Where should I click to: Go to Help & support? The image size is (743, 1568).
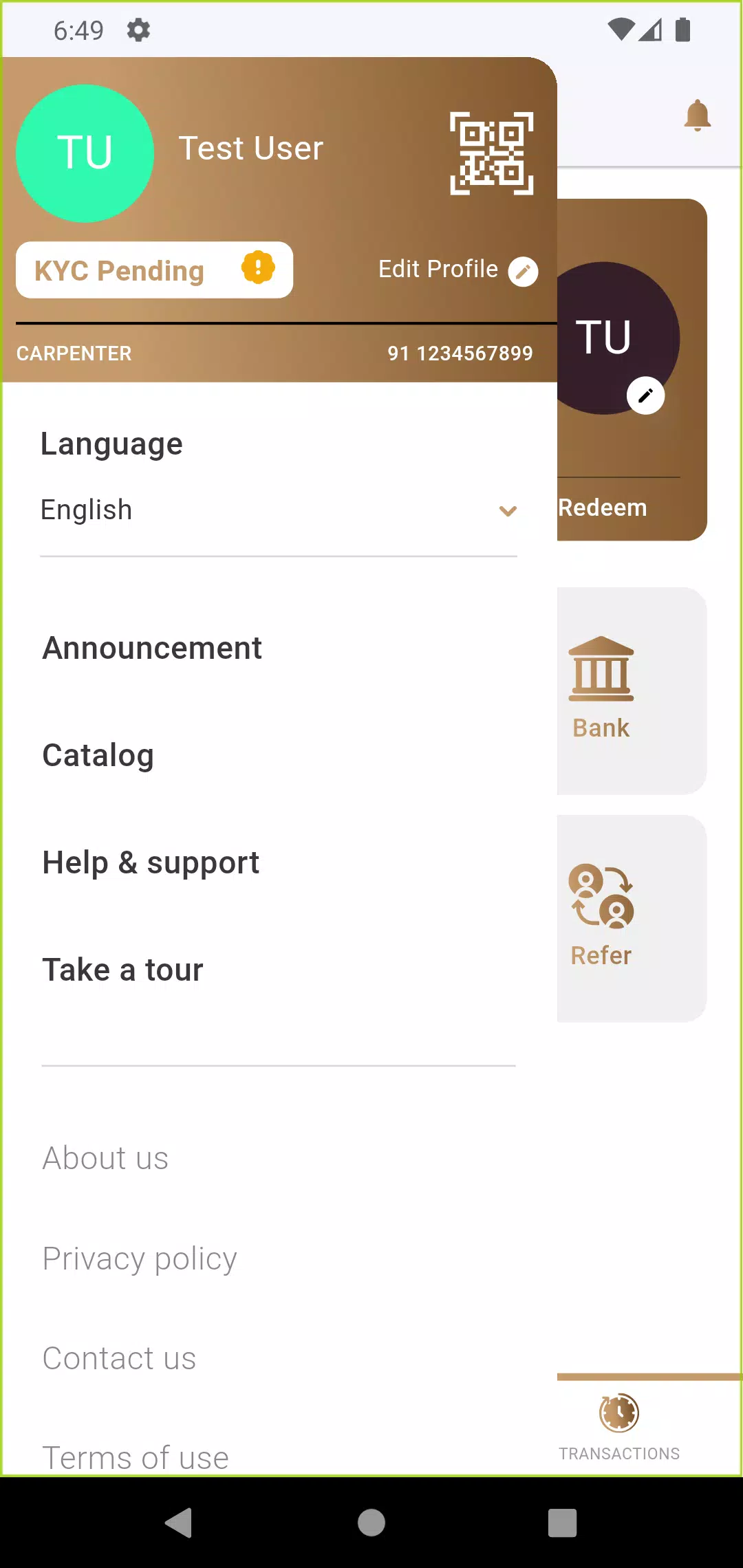[x=151, y=862]
